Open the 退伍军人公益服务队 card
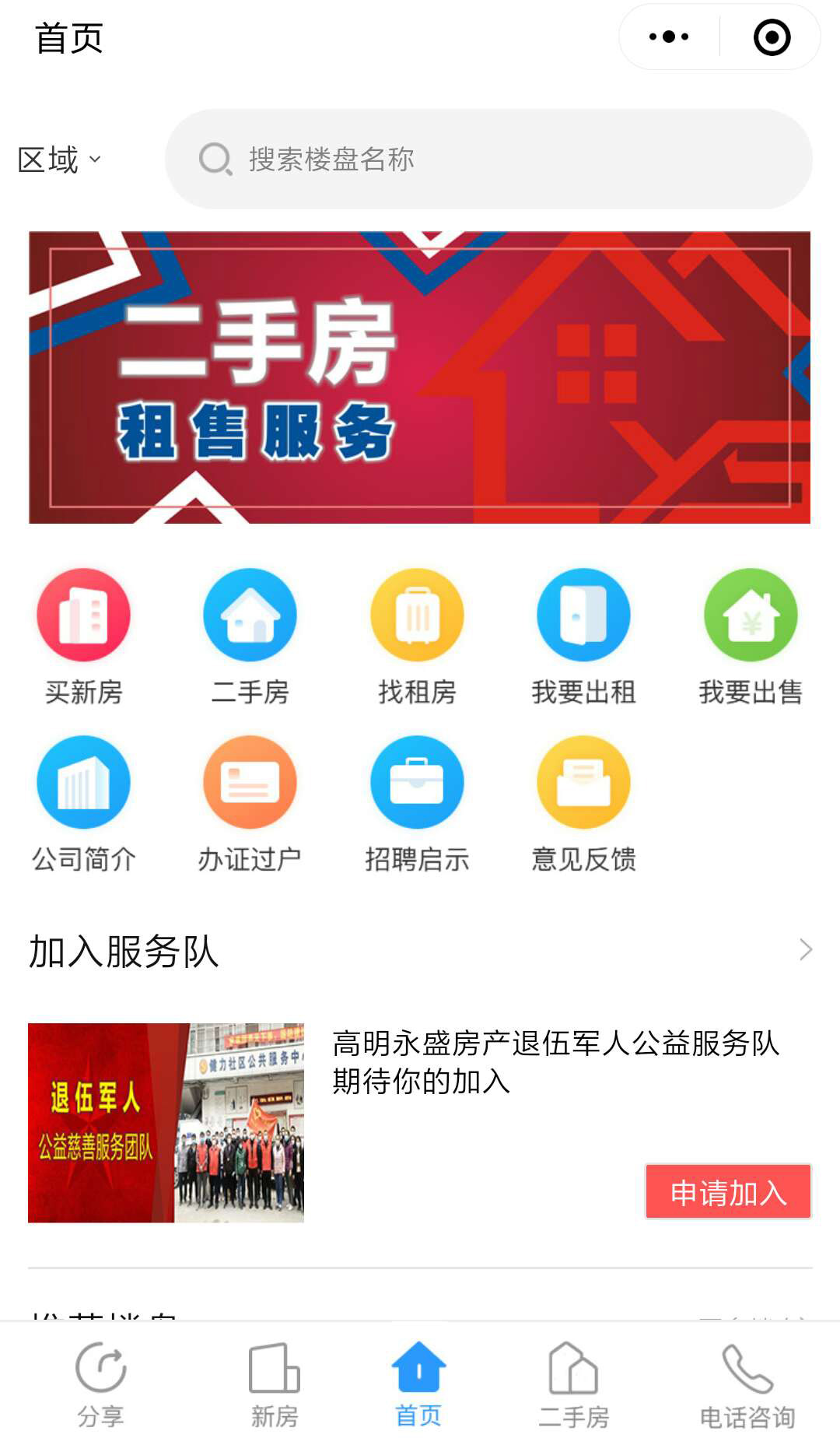Image resolution: width=840 pixels, height=1438 pixels. [x=166, y=1122]
